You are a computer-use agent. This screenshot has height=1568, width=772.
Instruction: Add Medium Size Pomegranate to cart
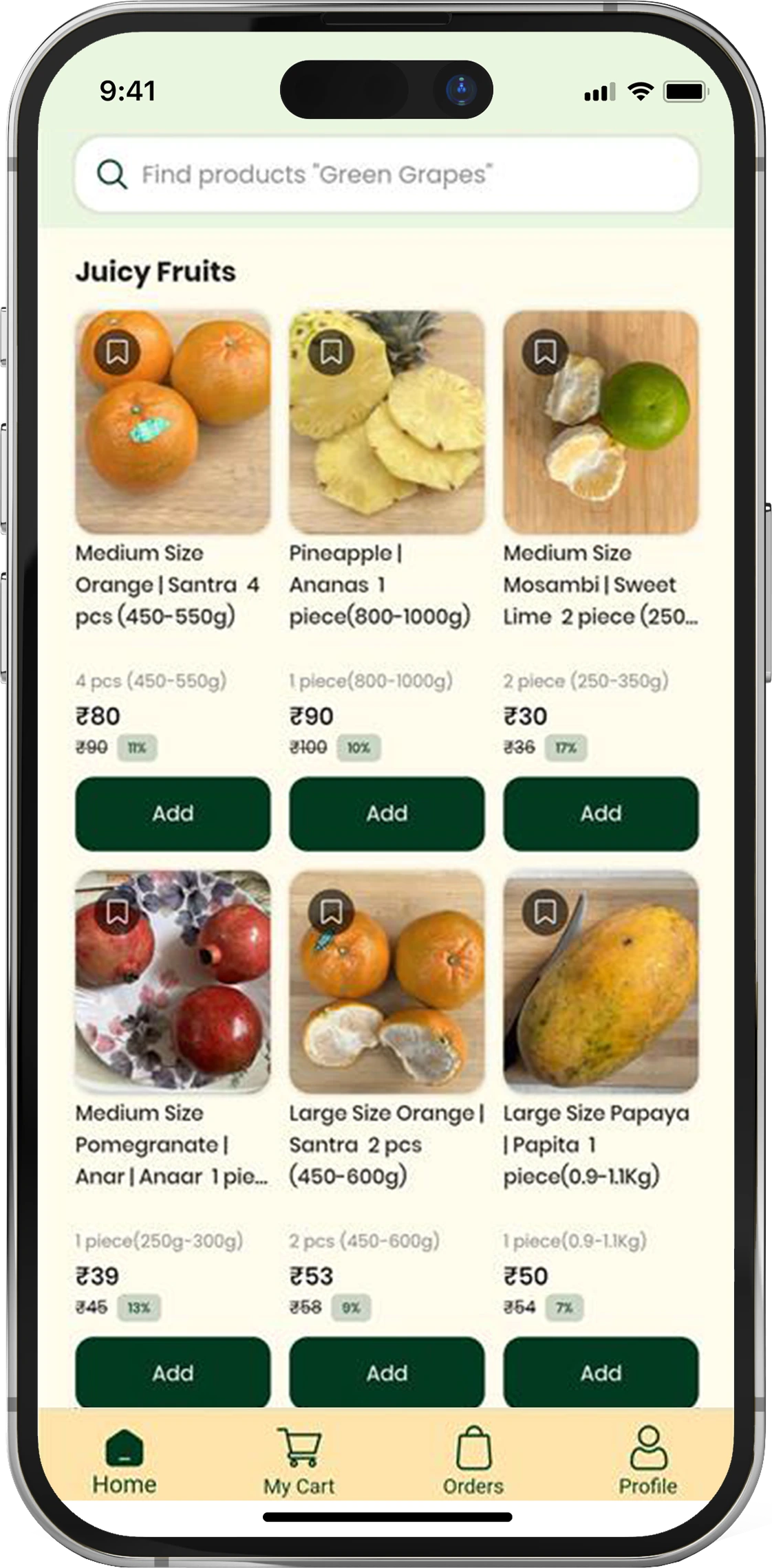173,1373
